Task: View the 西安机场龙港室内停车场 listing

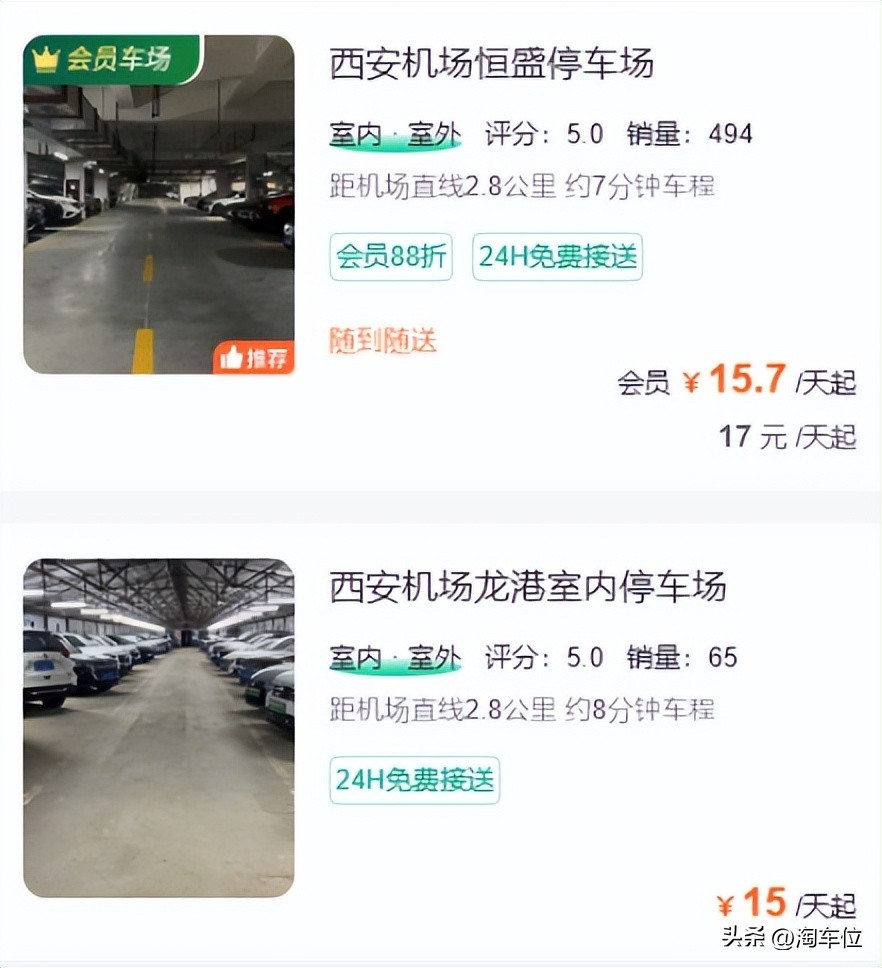Action: tap(527, 587)
